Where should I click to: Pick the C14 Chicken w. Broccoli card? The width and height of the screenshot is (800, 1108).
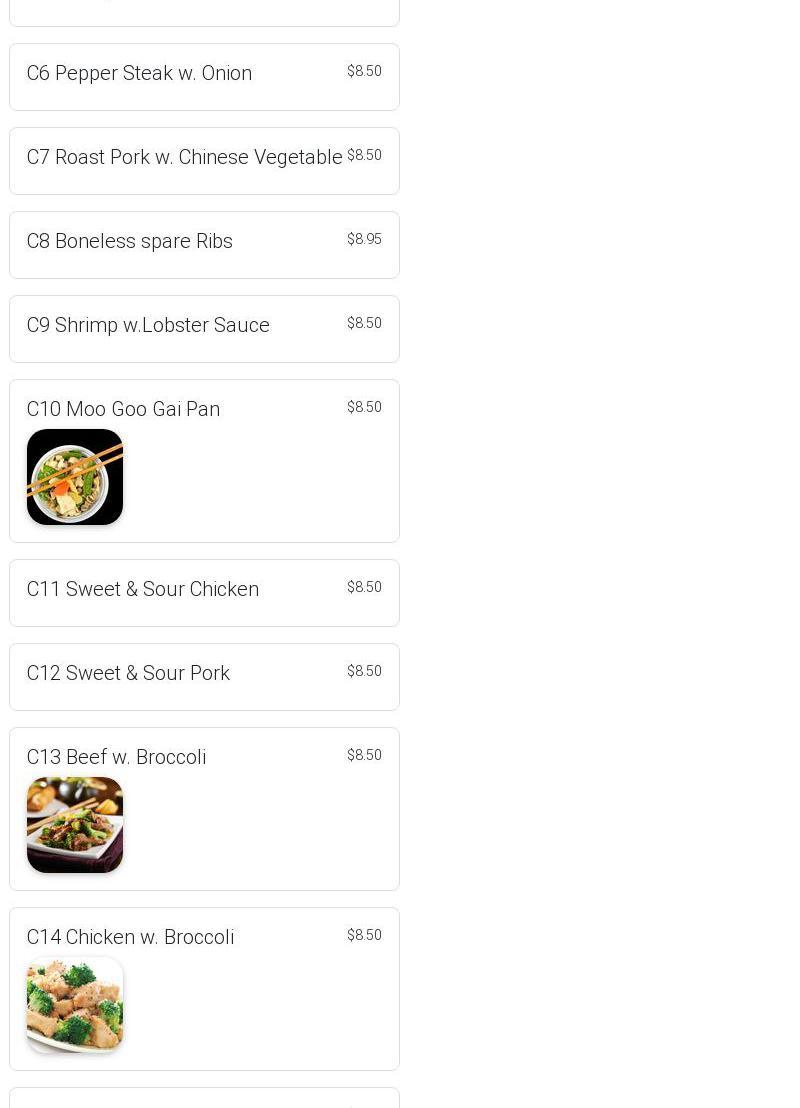(x=204, y=989)
